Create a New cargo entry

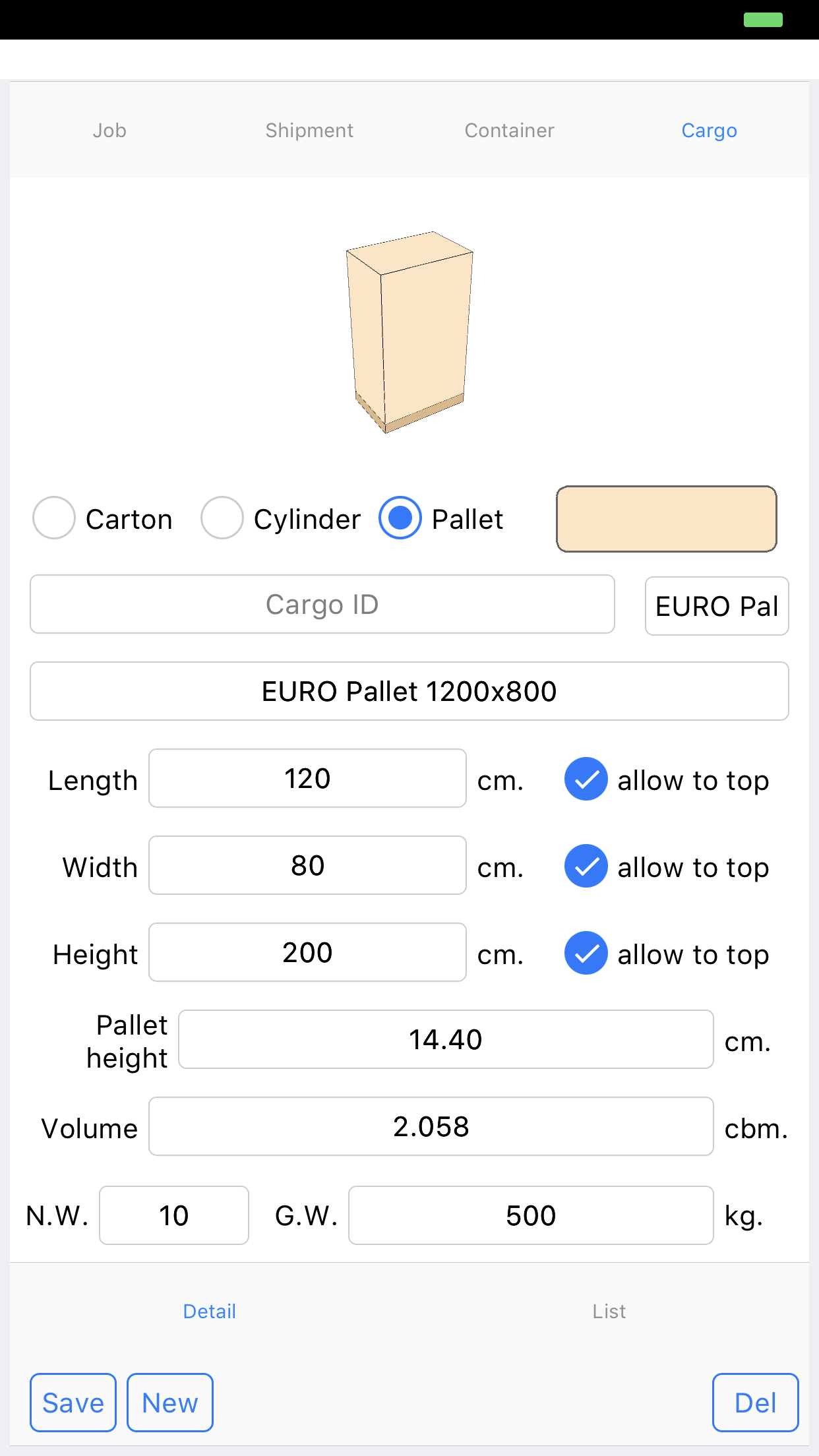pos(170,1403)
